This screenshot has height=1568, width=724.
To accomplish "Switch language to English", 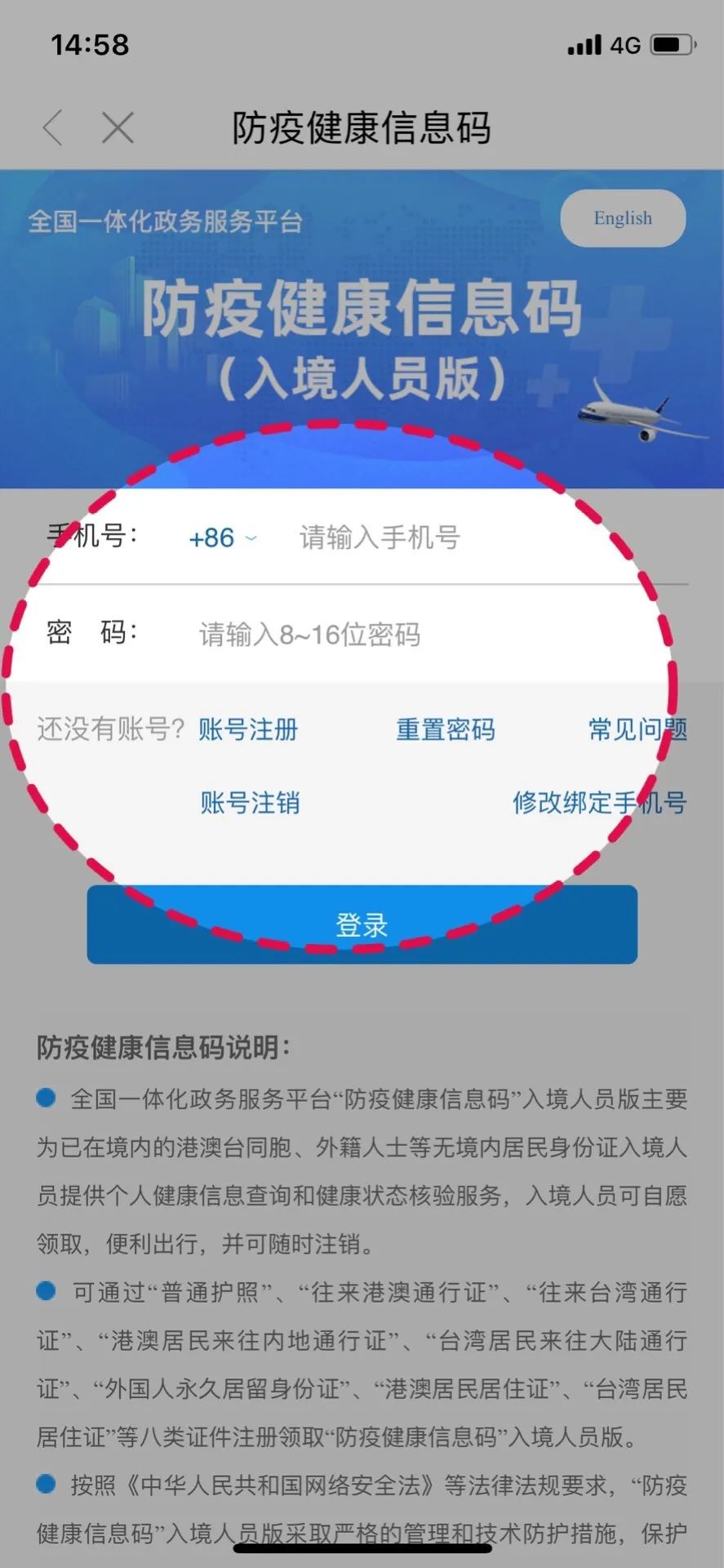I will click(x=622, y=218).
